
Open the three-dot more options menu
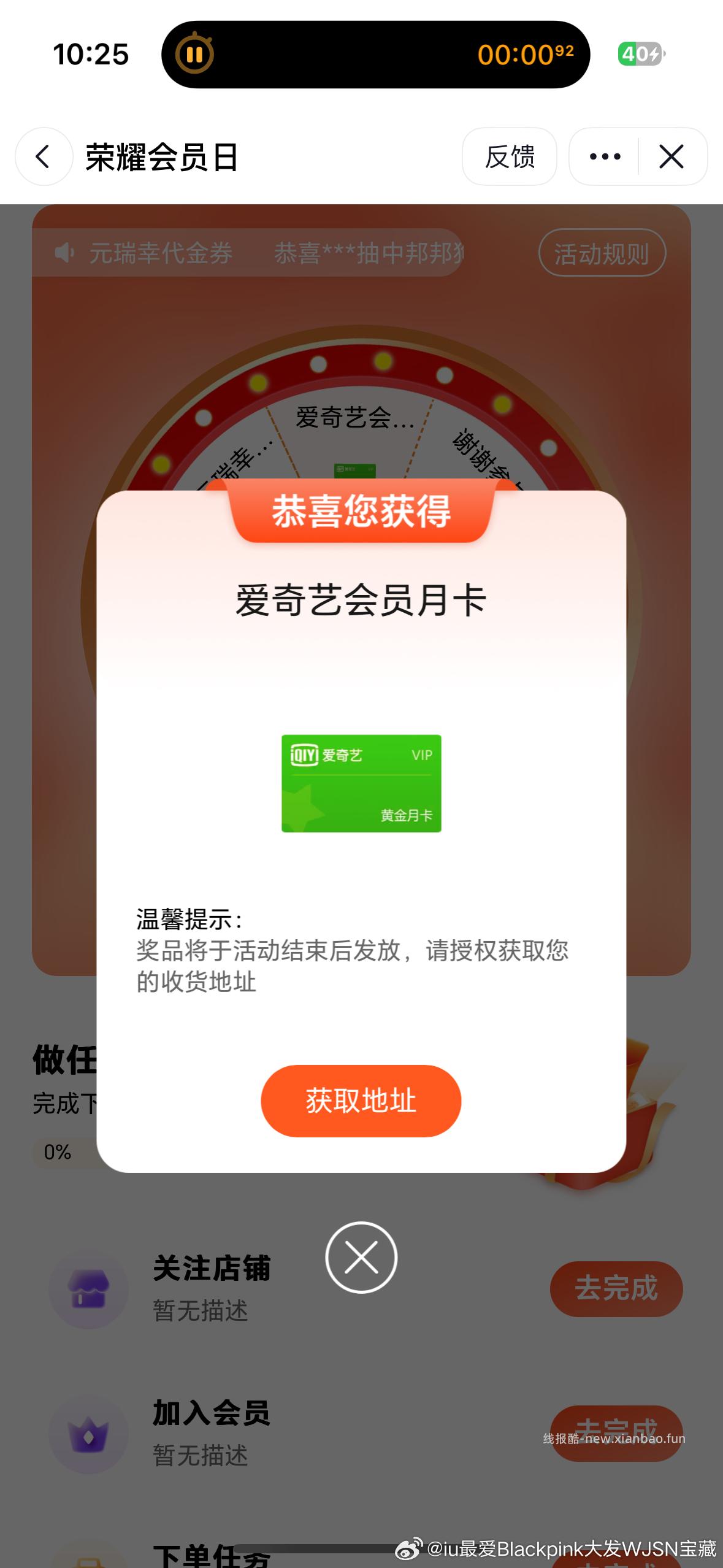(604, 157)
